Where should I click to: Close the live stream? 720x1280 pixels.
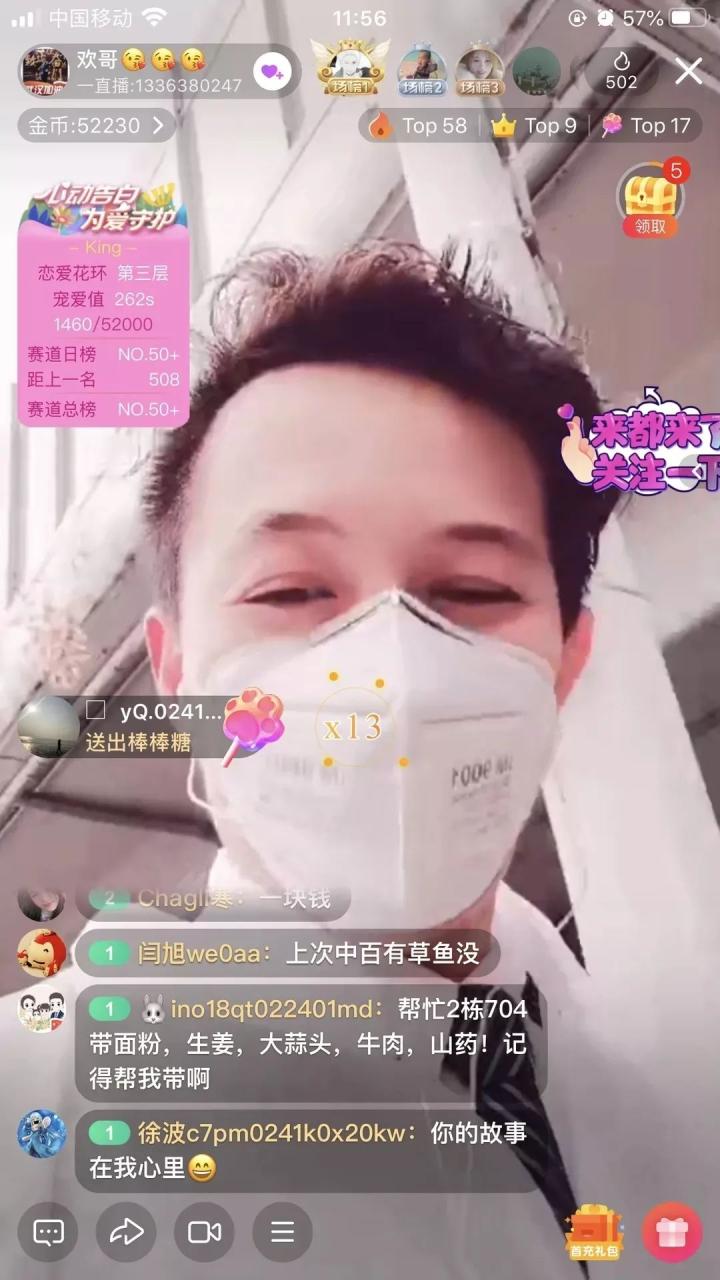(x=688, y=71)
